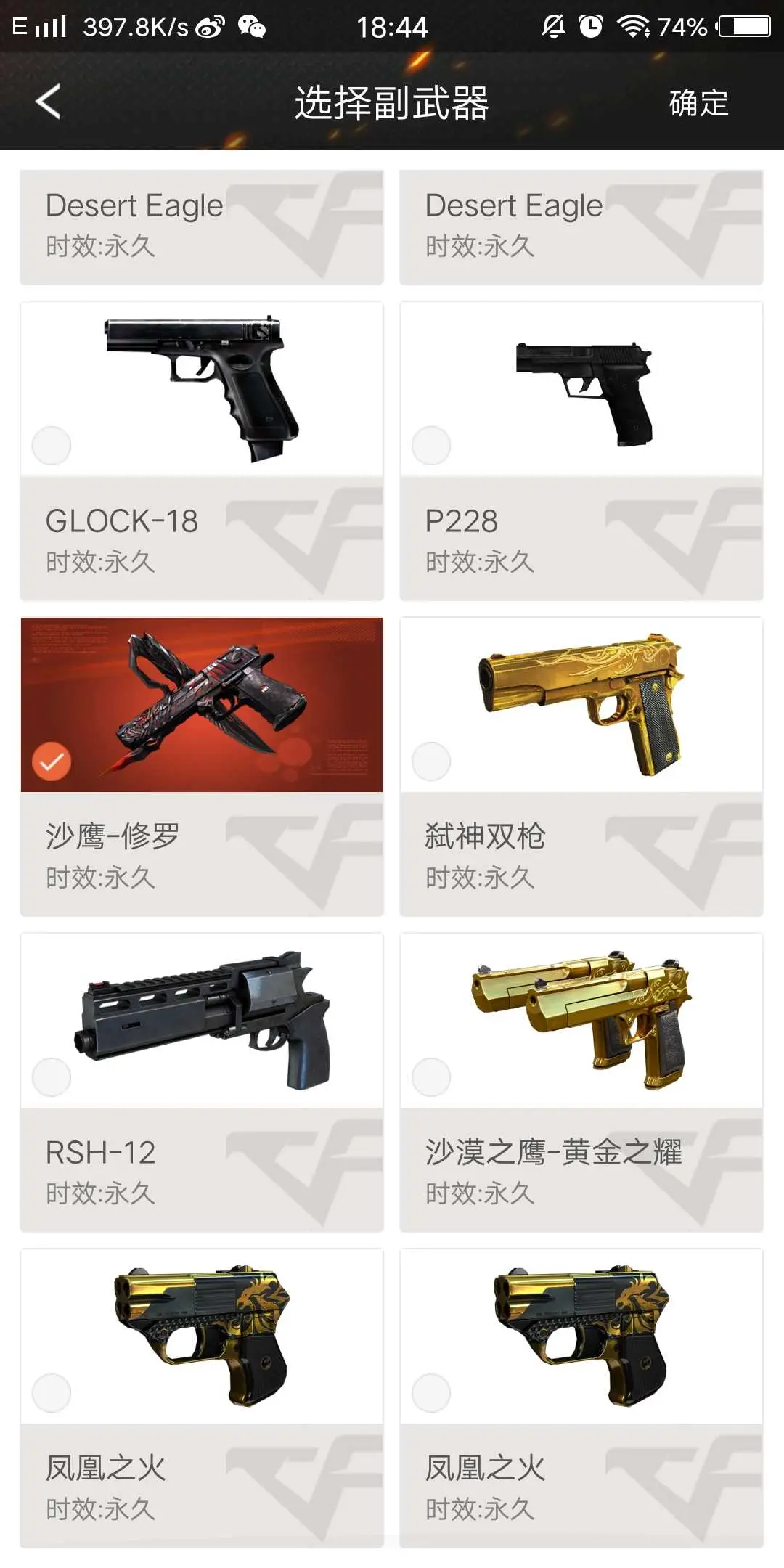
Task: Select the RSH-12 revolver
Action: point(52,1077)
